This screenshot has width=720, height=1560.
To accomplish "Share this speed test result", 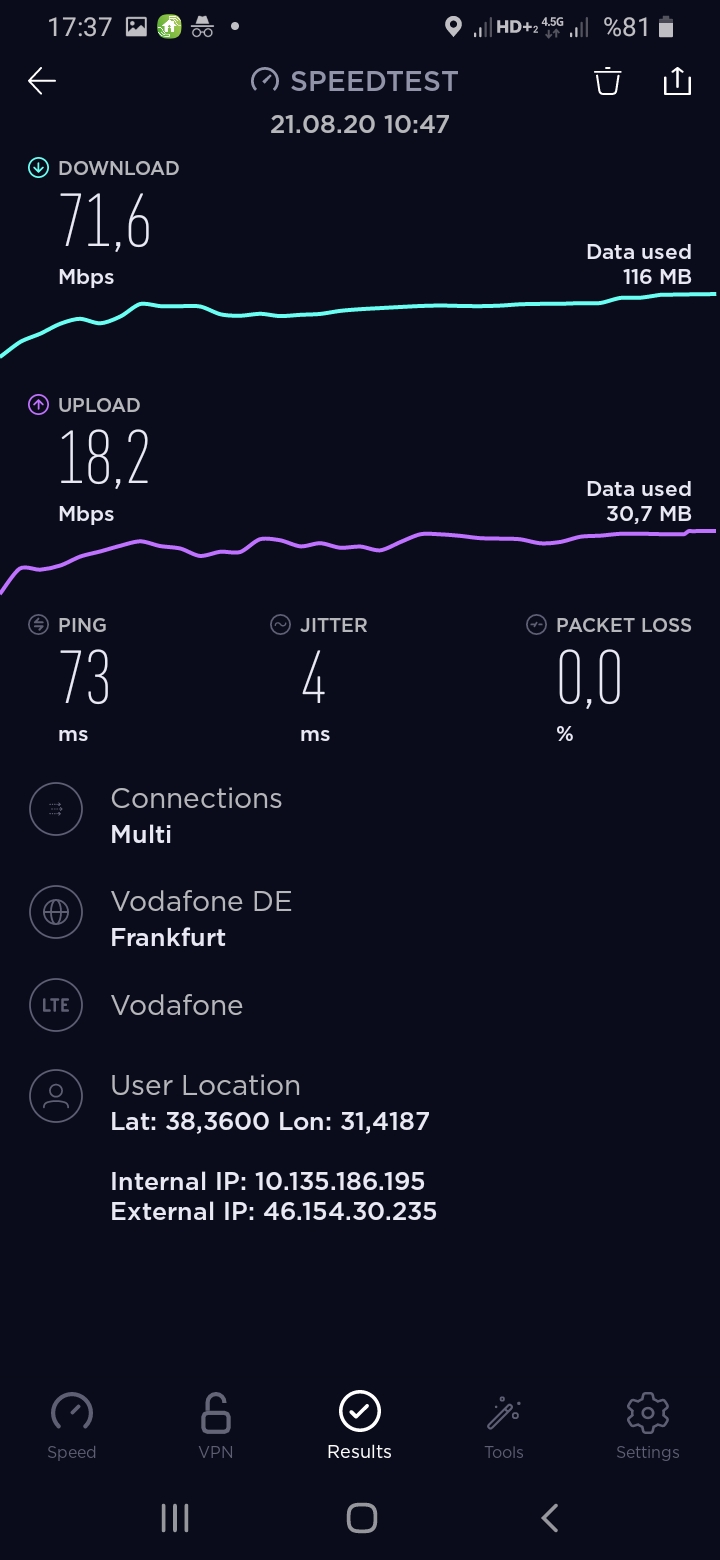I will click(677, 81).
